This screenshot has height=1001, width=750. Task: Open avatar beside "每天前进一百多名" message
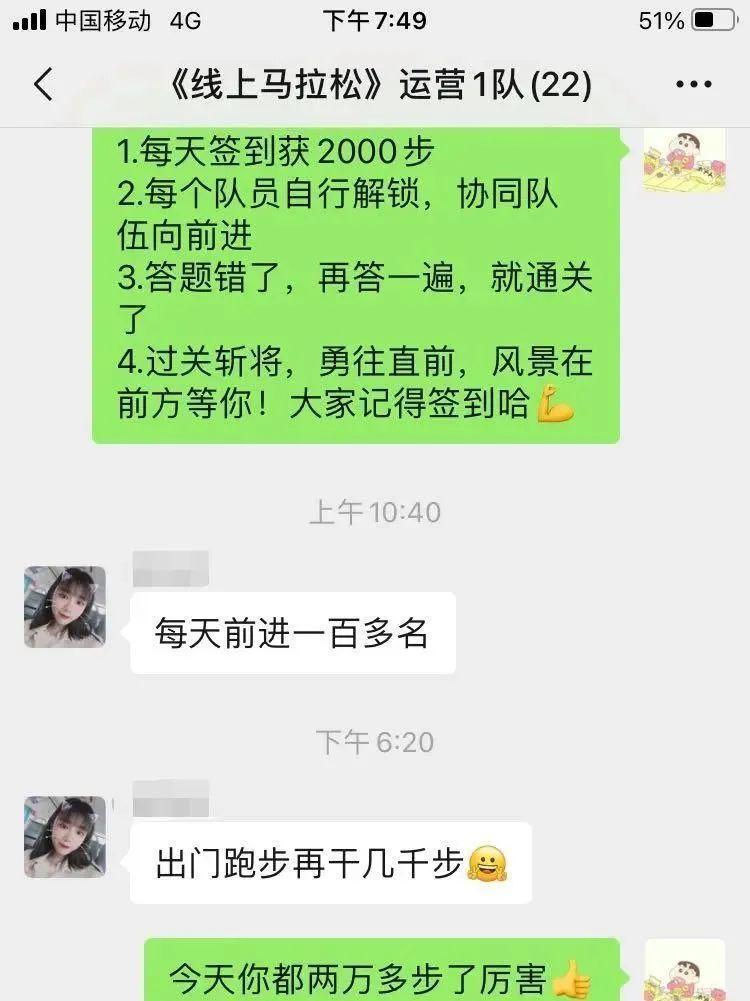[x=65, y=607]
